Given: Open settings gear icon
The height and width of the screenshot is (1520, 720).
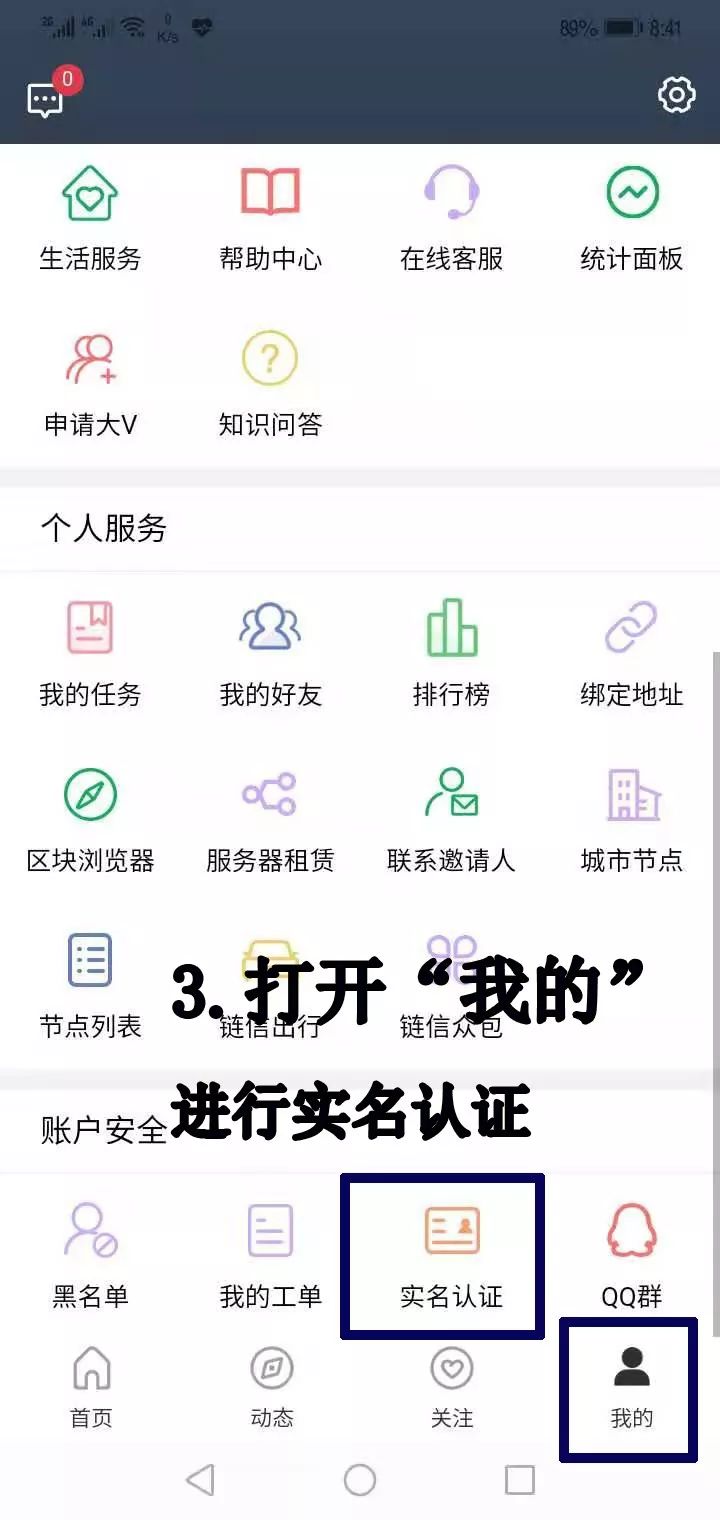Looking at the screenshot, I should (676, 95).
